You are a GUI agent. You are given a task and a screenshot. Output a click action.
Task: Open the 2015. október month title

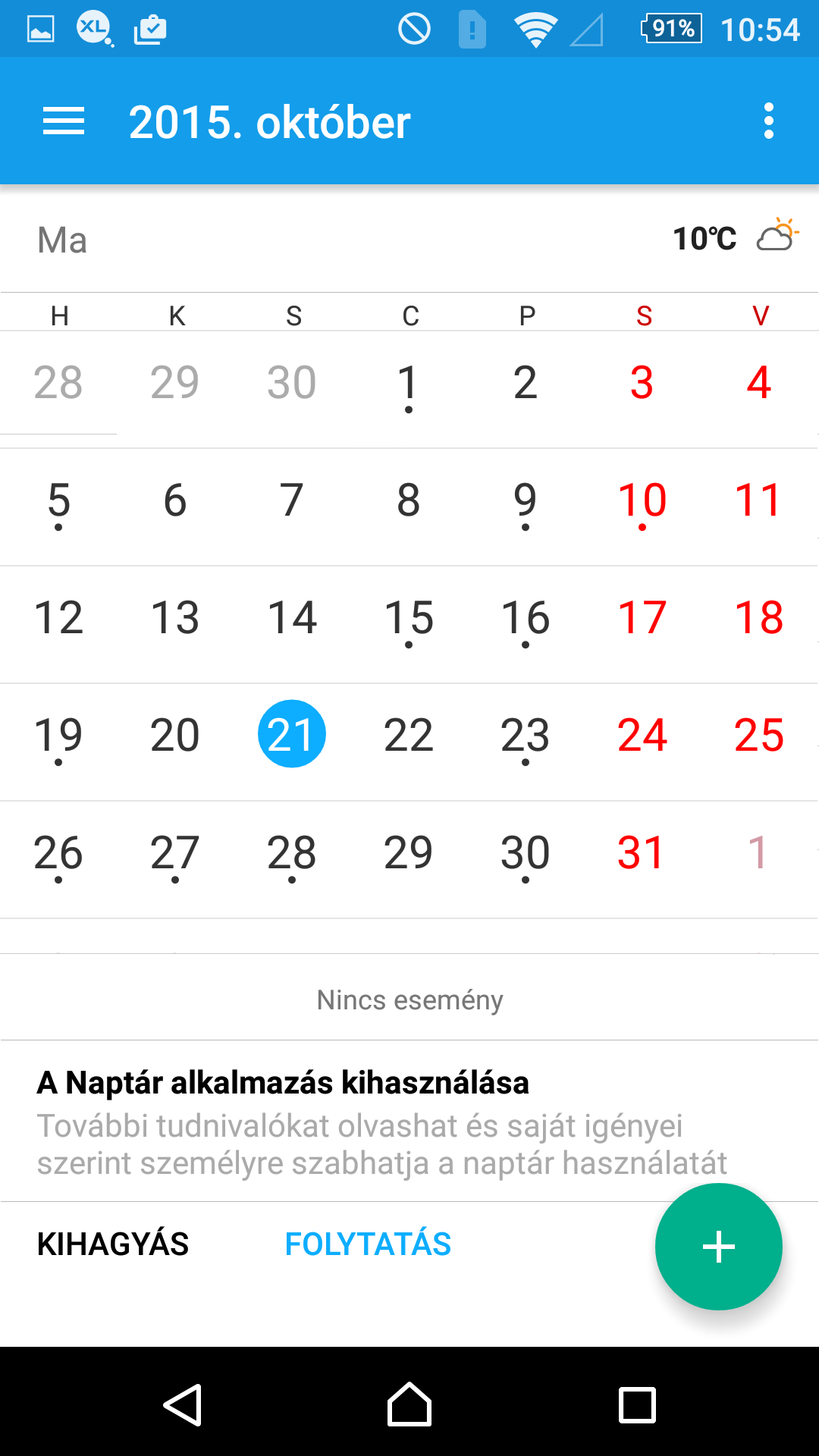click(269, 121)
